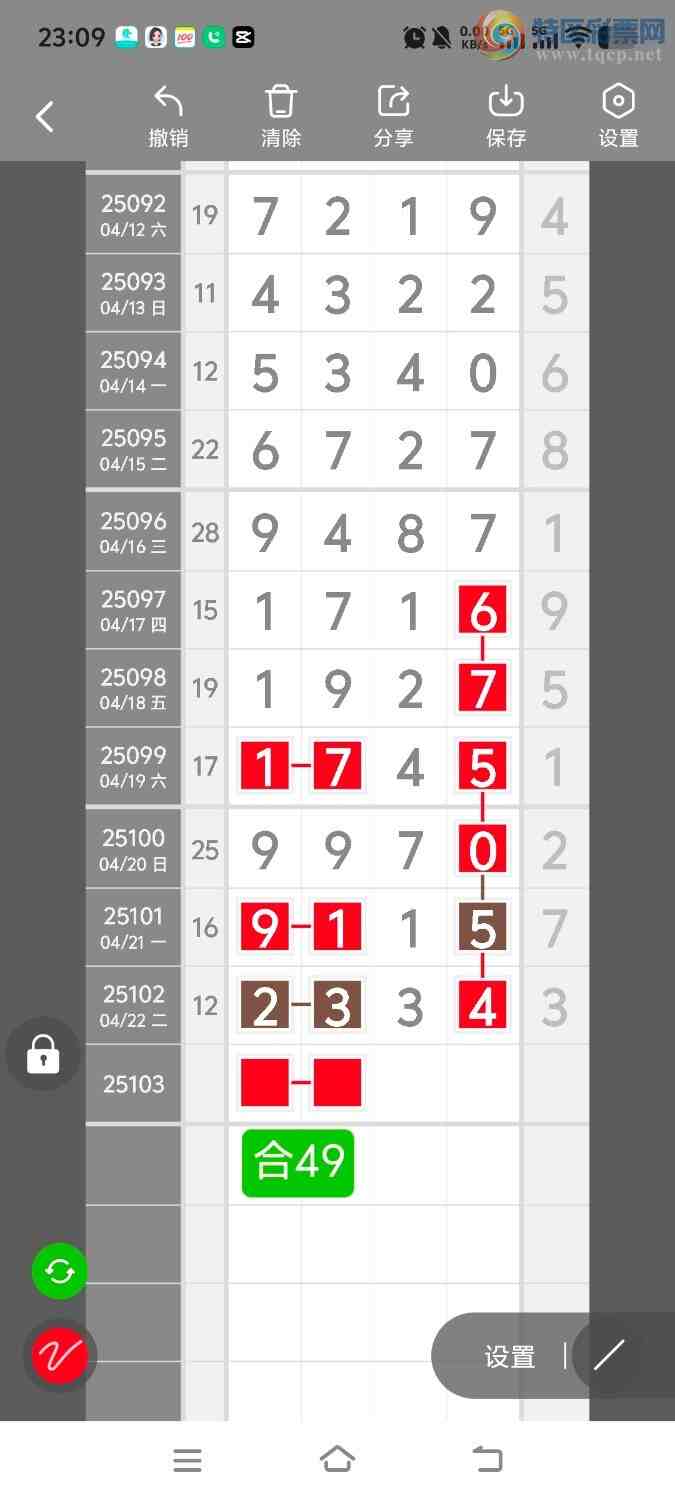This screenshot has height=1500, width=675.
Task: Tap the green refresh button
Action: (x=60, y=1271)
